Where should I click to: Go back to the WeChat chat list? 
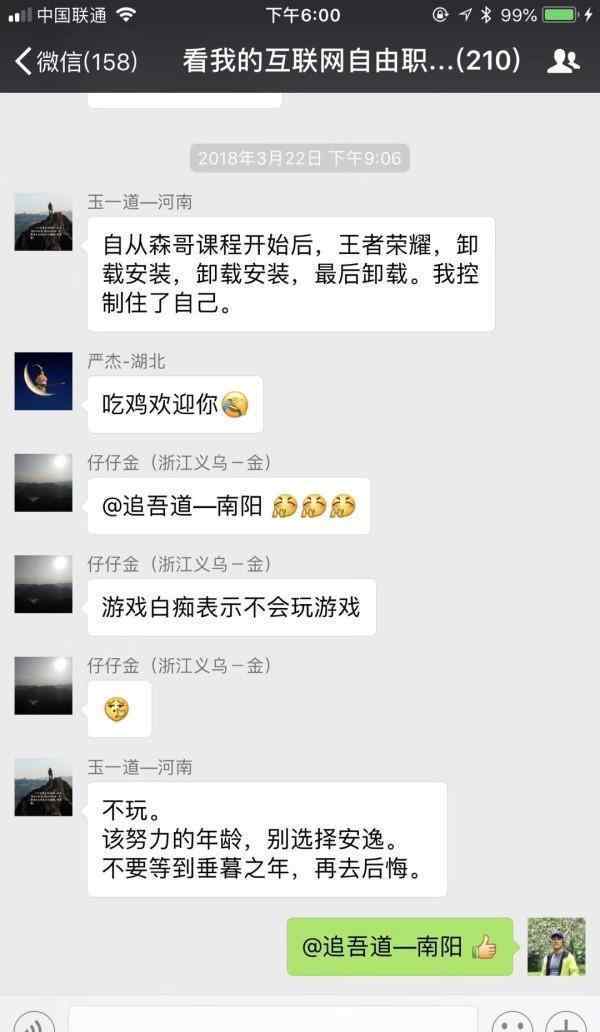click(75, 62)
